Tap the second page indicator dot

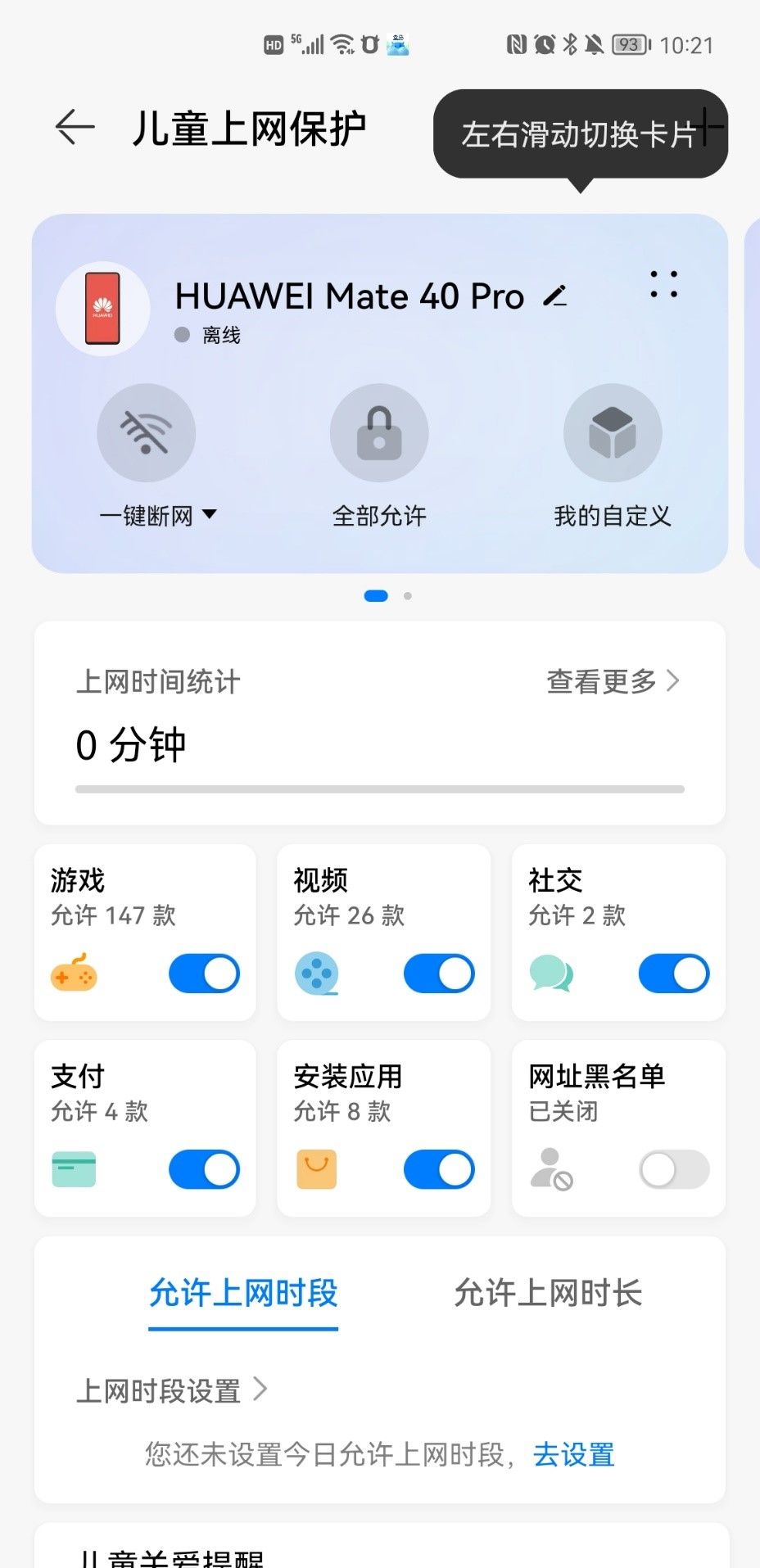[x=408, y=596]
